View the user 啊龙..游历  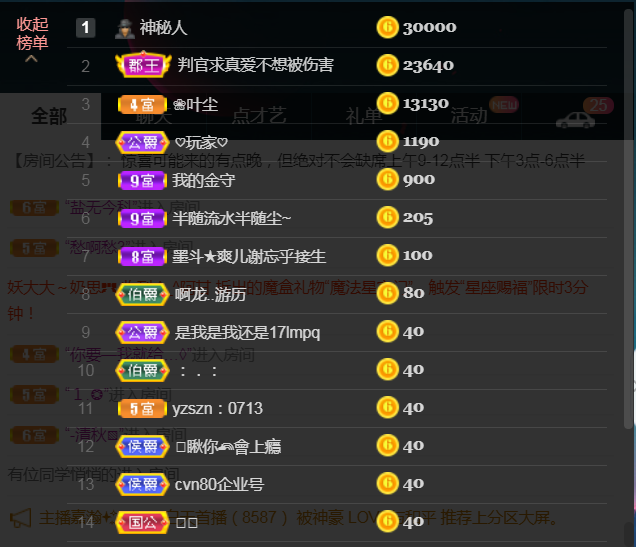coord(210,294)
